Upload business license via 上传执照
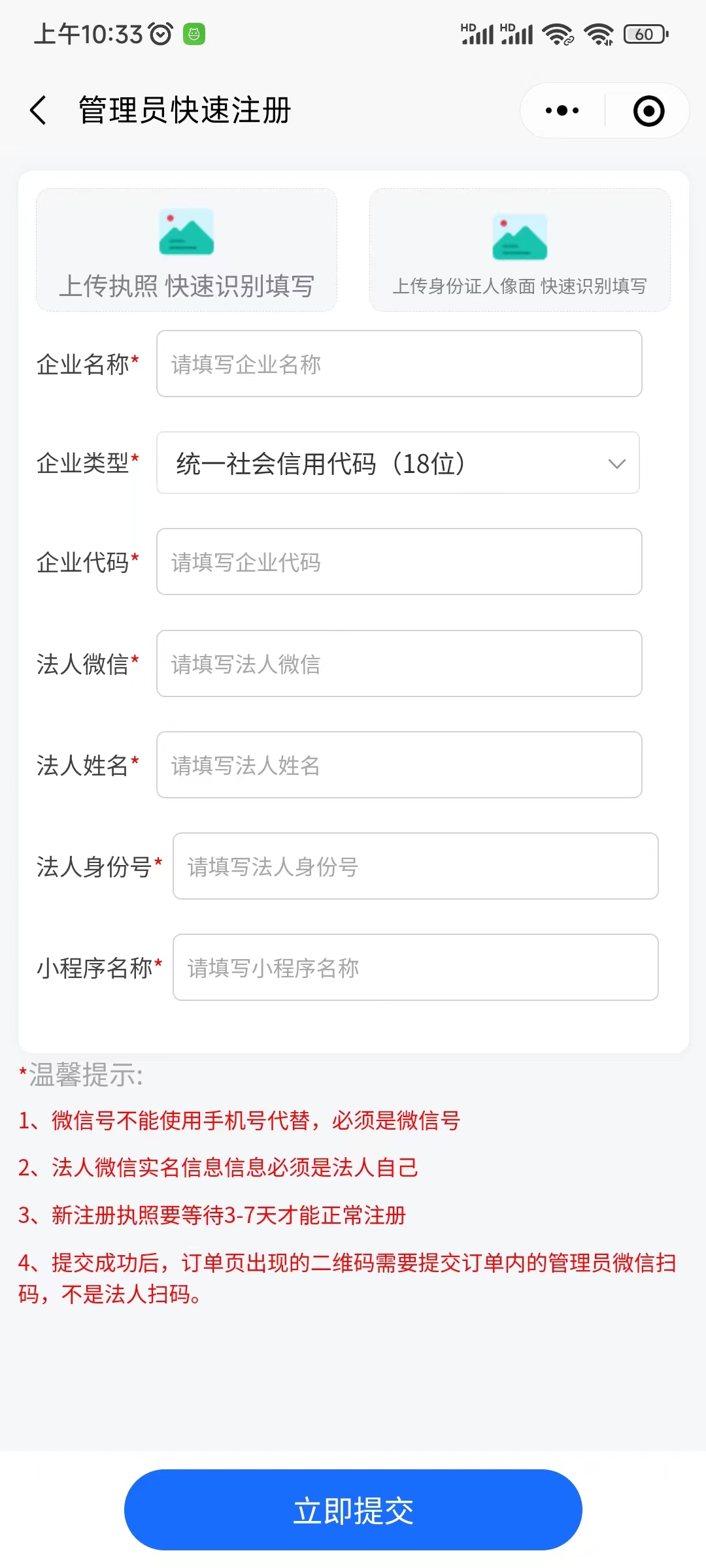Screen dimensions: 706x1568 186,250
